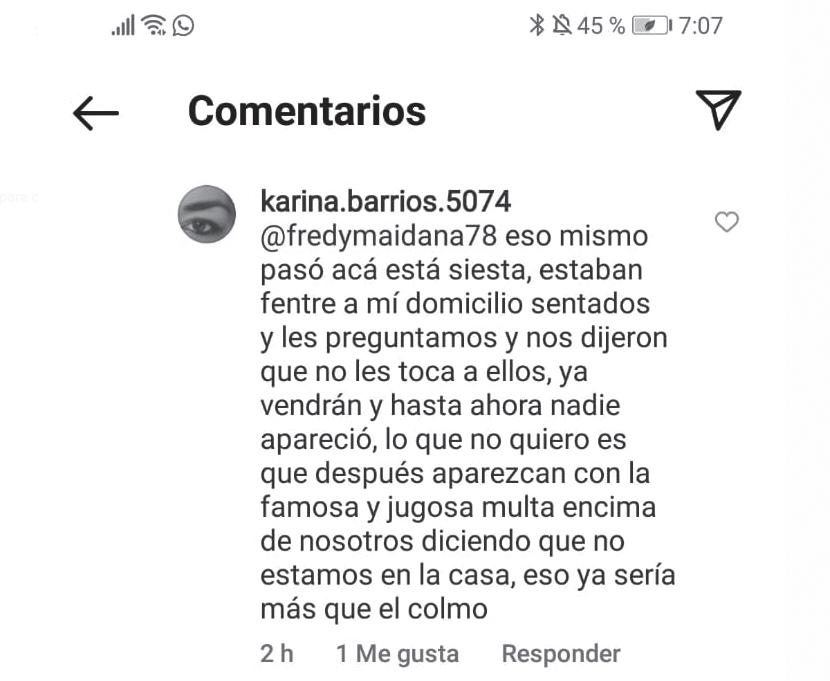Tap Responder to reply to comment
The width and height of the screenshot is (830, 681).
(x=561, y=653)
